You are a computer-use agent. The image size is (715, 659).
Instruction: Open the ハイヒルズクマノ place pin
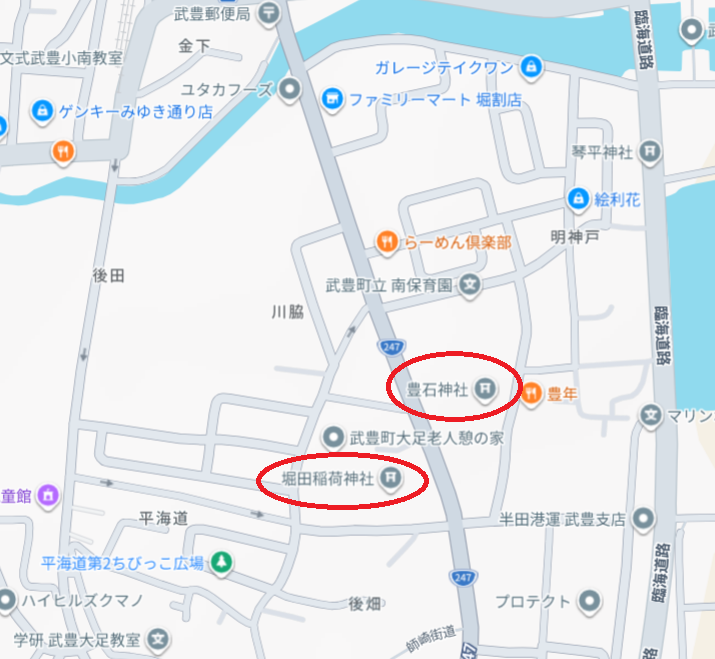(7, 600)
